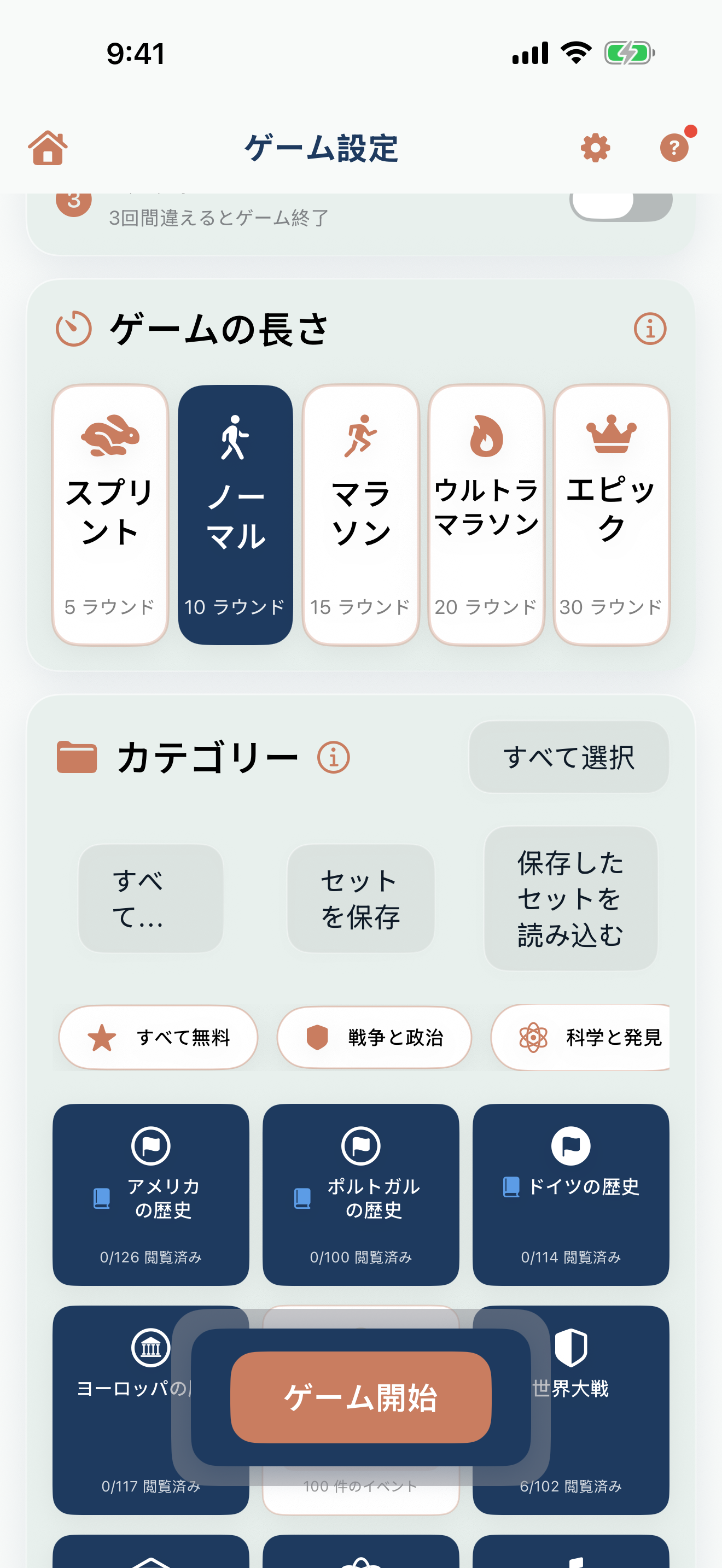Show info next to カテゴリー
The height and width of the screenshot is (1568, 722).
(x=334, y=758)
